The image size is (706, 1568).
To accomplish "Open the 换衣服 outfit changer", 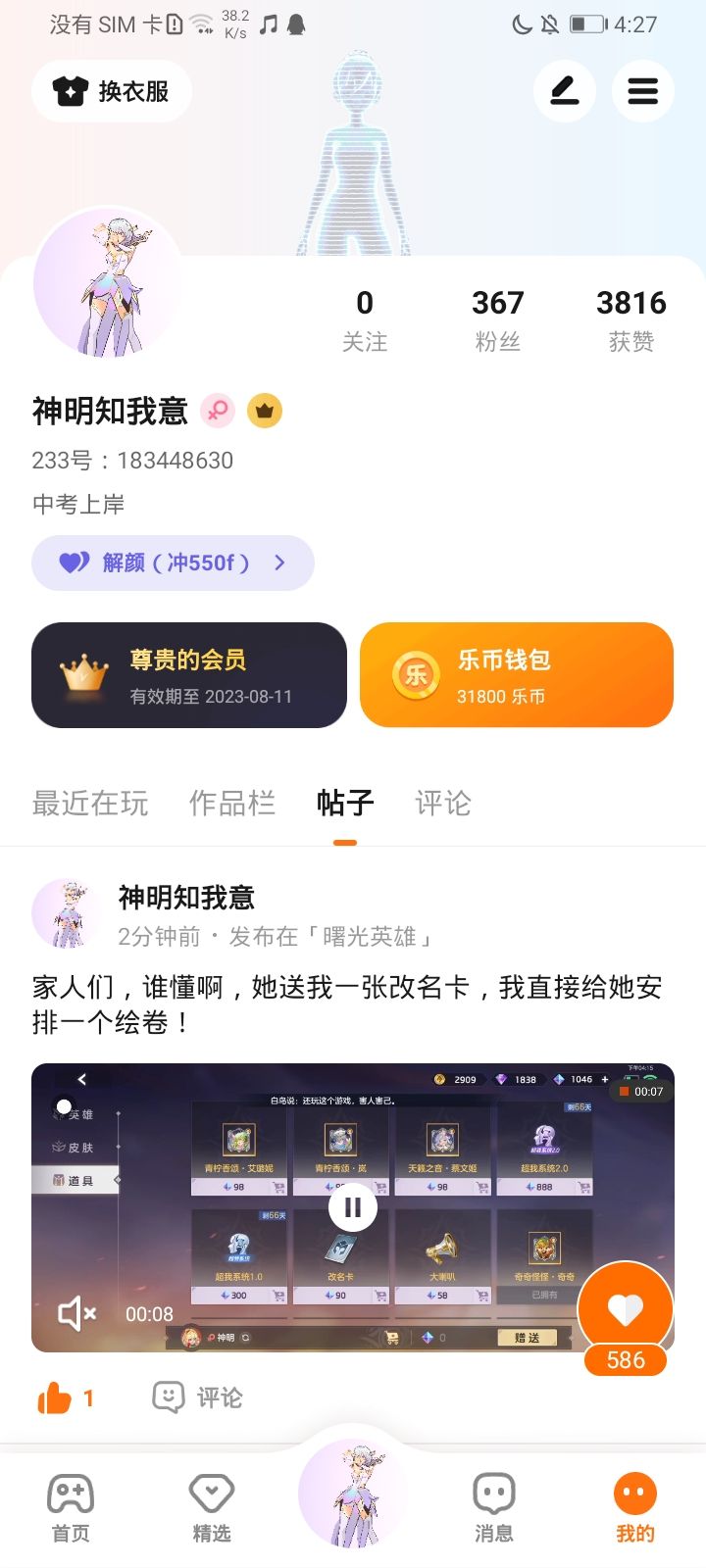I will click(111, 91).
